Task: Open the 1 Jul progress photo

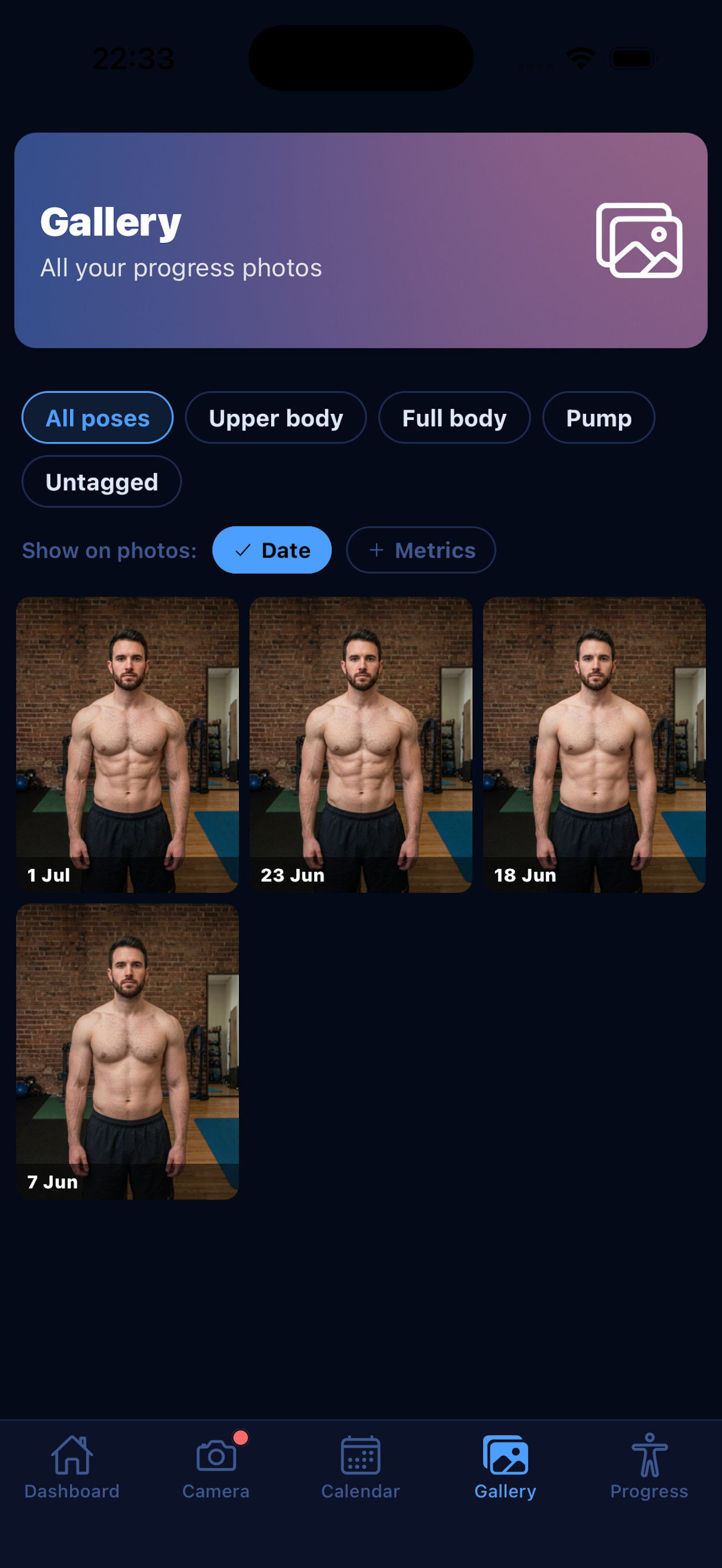Action: coord(127,745)
